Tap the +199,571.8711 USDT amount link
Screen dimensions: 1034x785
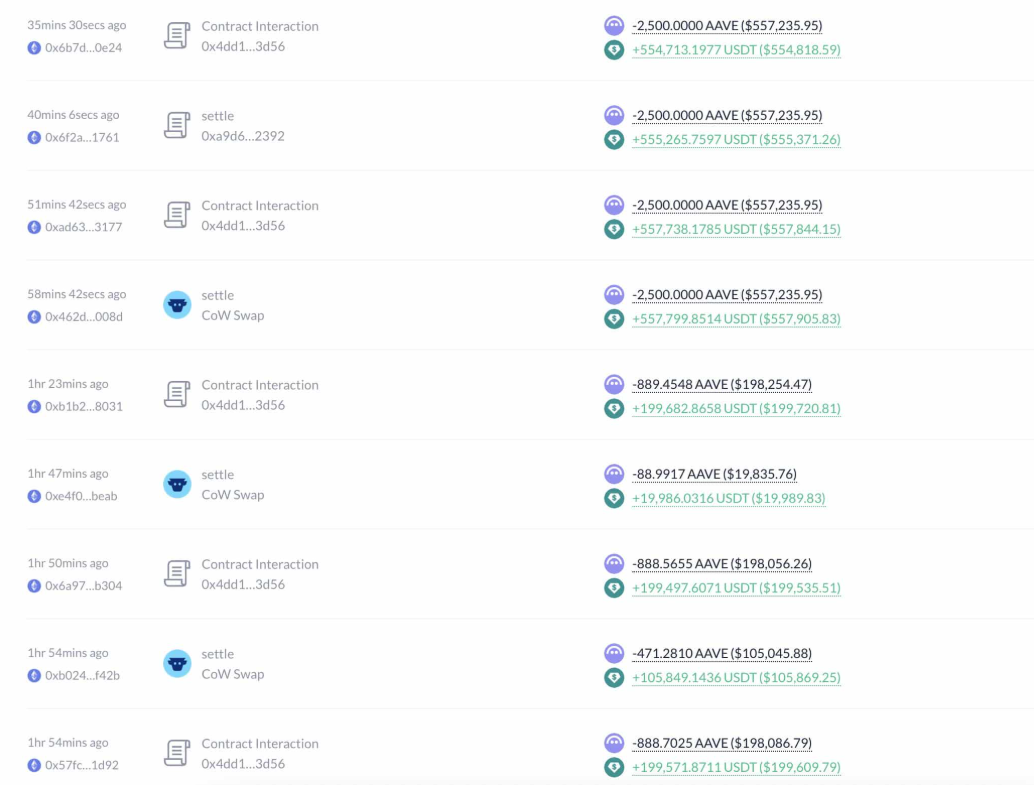[736, 768]
